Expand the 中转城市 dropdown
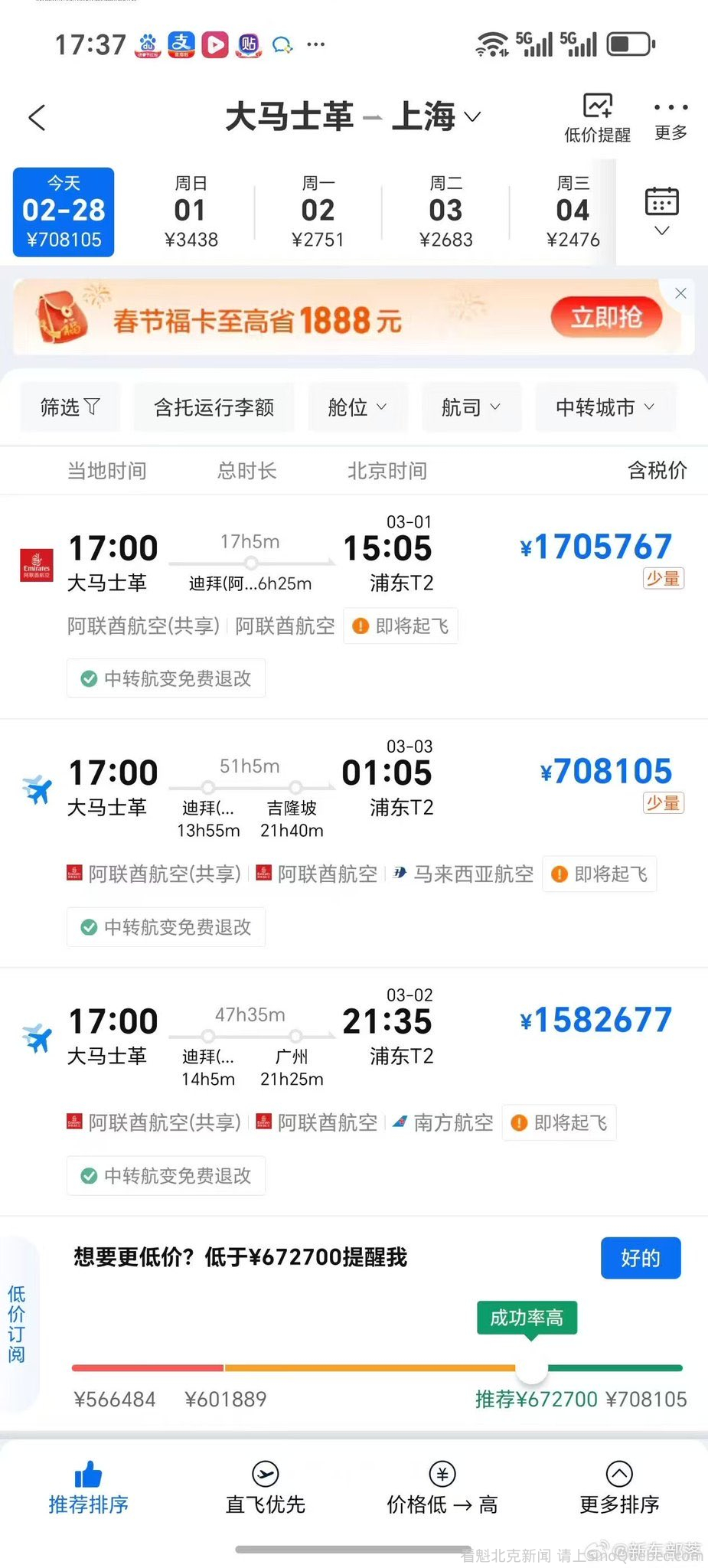Viewport: 708px width, 1568px height. coord(605,407)
